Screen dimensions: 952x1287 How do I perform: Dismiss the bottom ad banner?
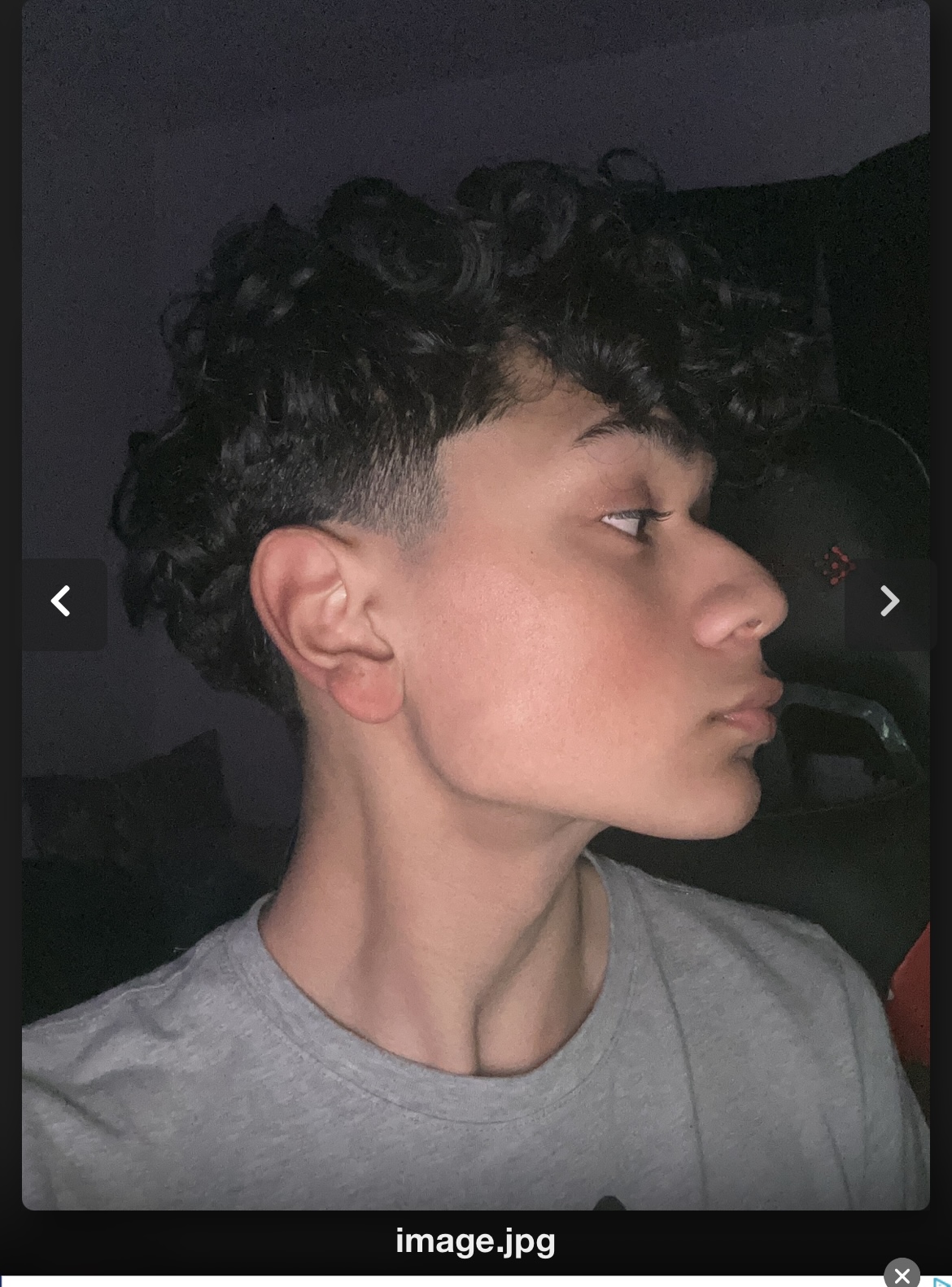tap(902, 1275)
